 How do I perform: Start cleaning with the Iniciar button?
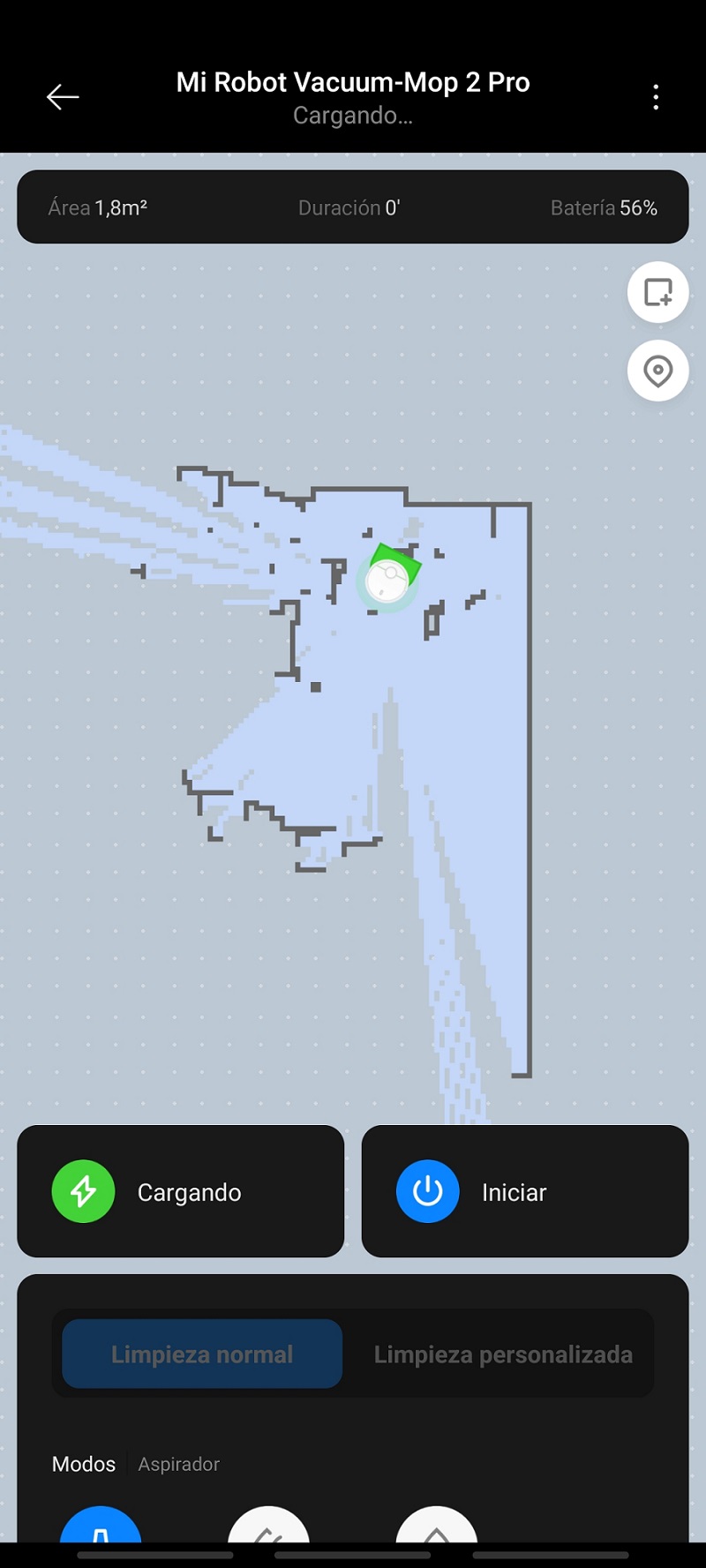click(524, 1191)
